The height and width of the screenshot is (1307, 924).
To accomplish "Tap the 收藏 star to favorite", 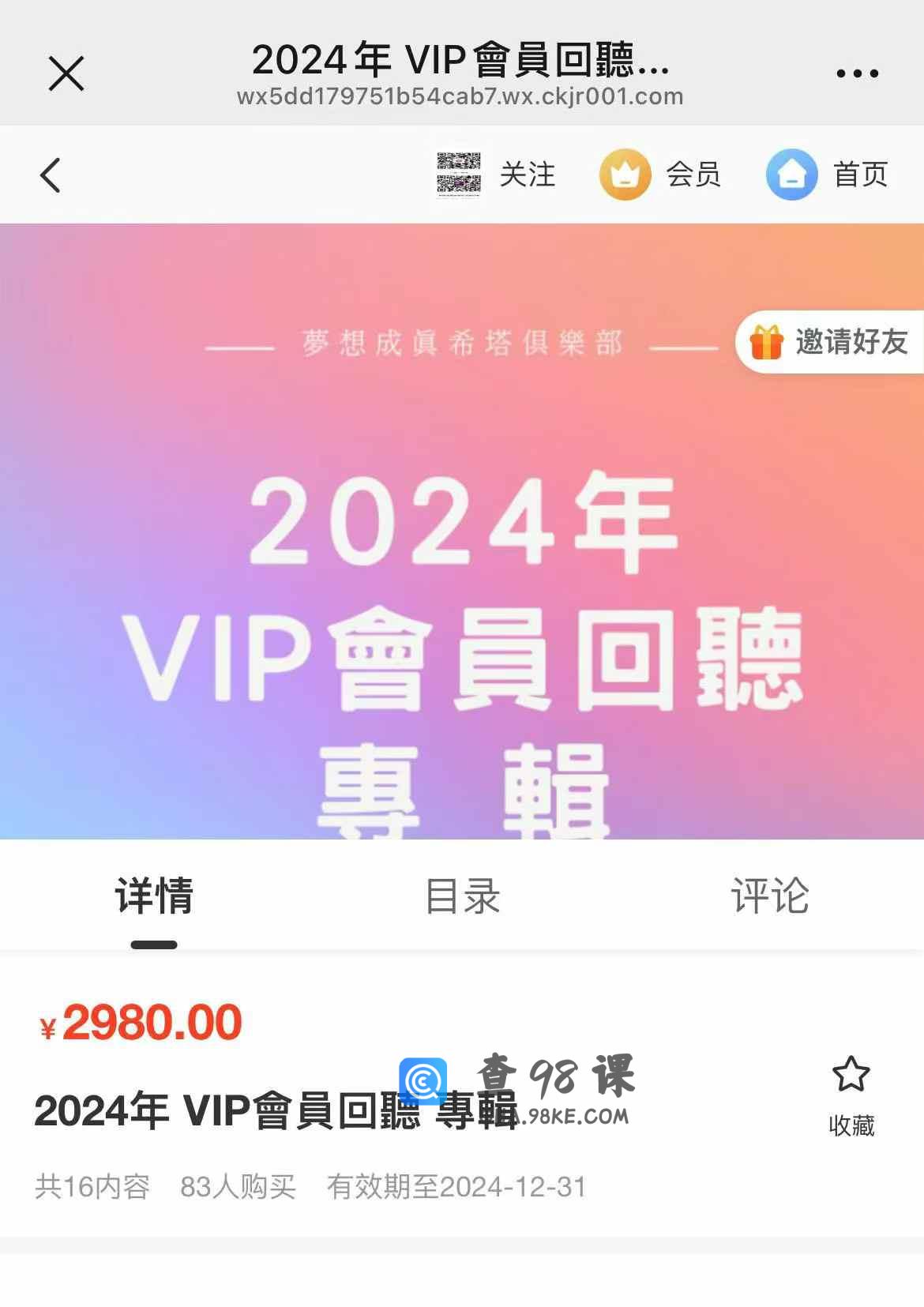I will click(851, 1094).
